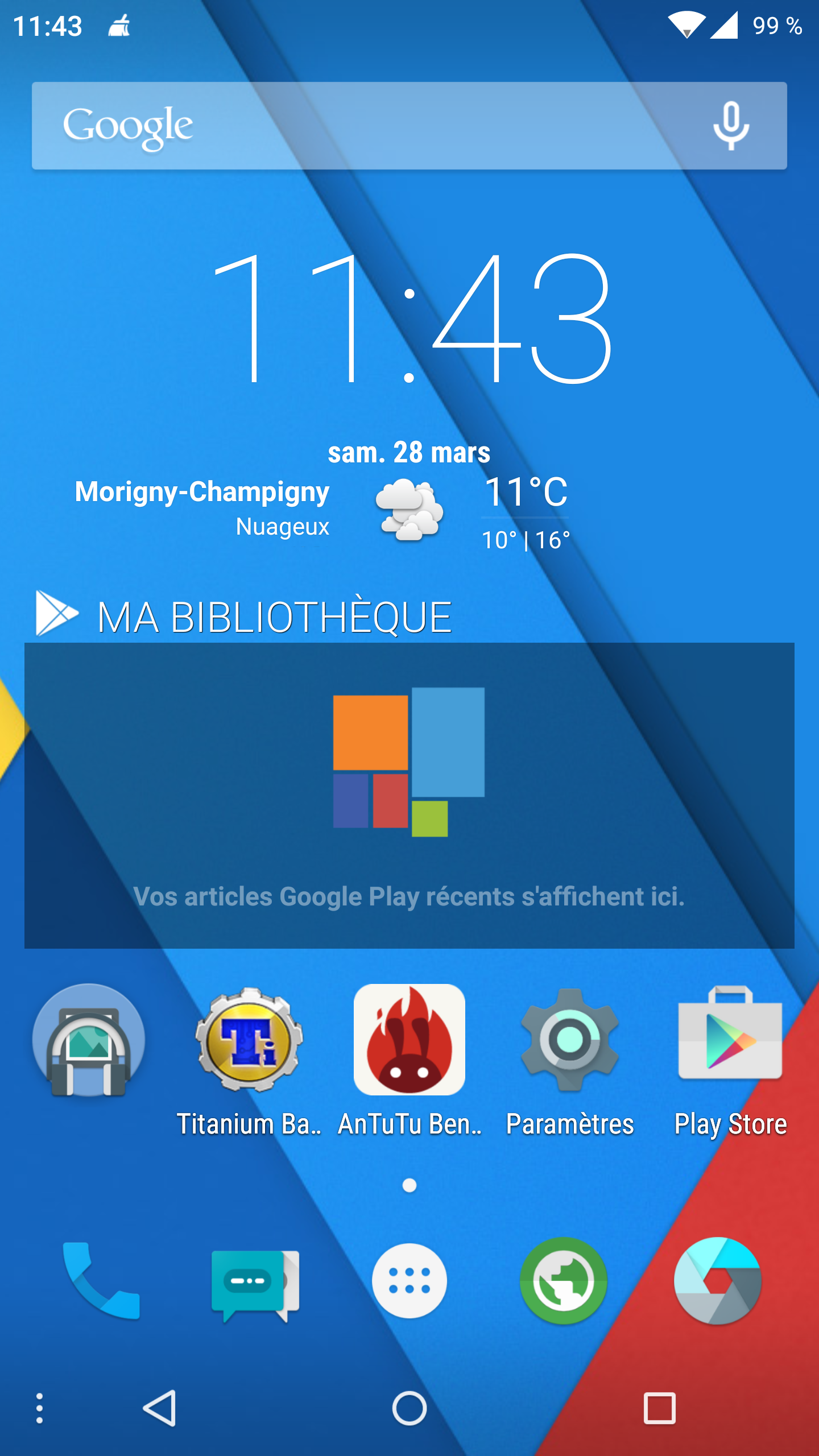Go back with the navigation bar

point(160,1408)
